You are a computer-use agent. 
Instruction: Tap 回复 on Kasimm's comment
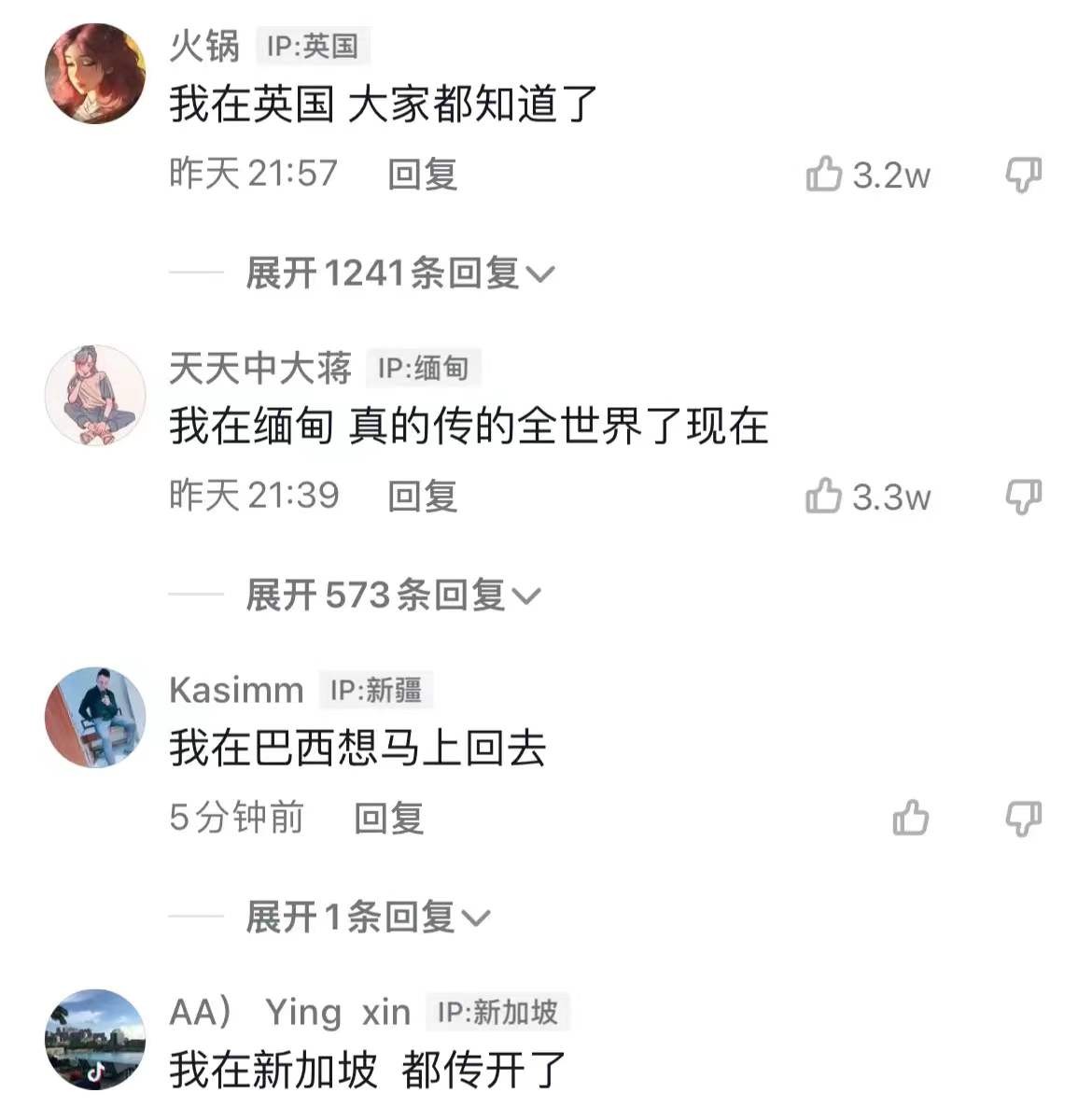[x=387, y=819]
